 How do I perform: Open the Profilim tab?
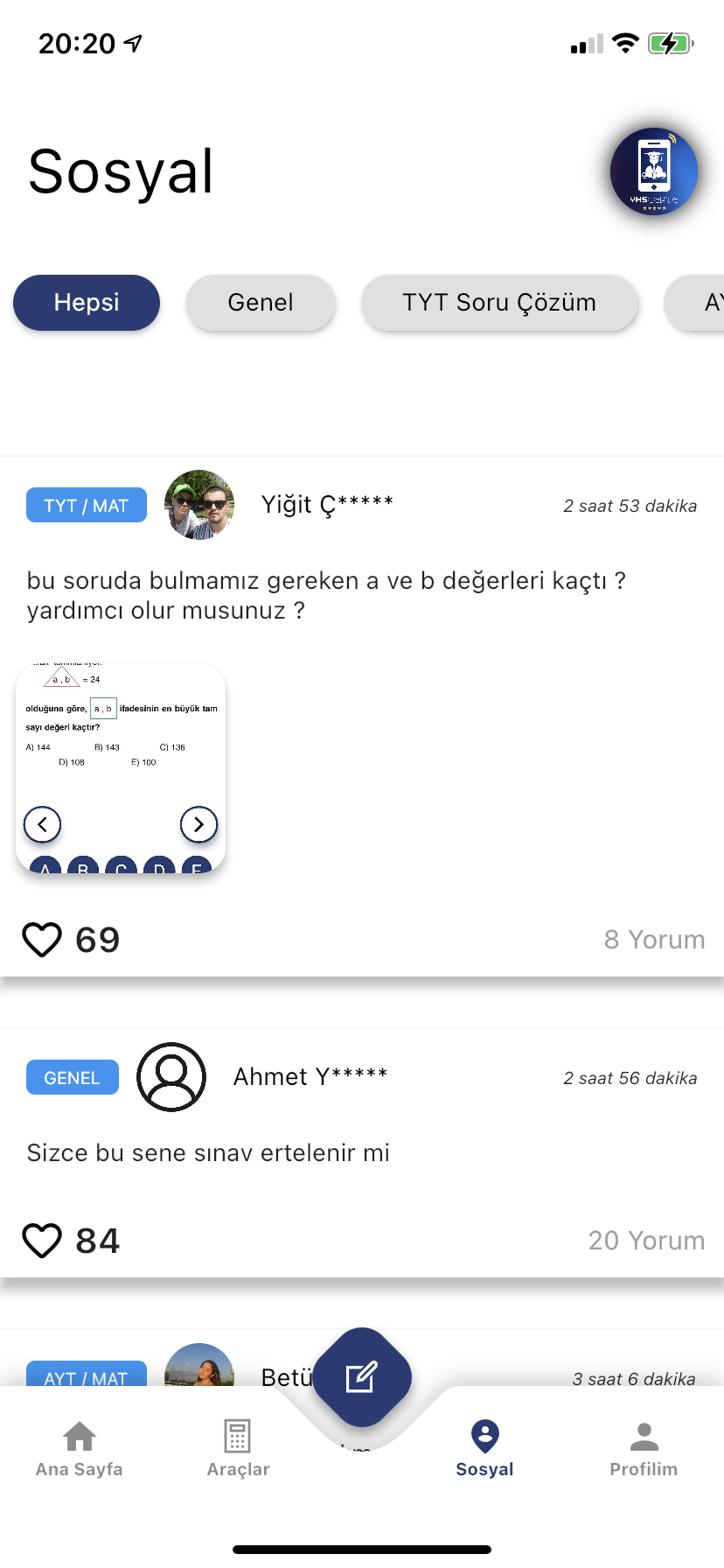644,1449
